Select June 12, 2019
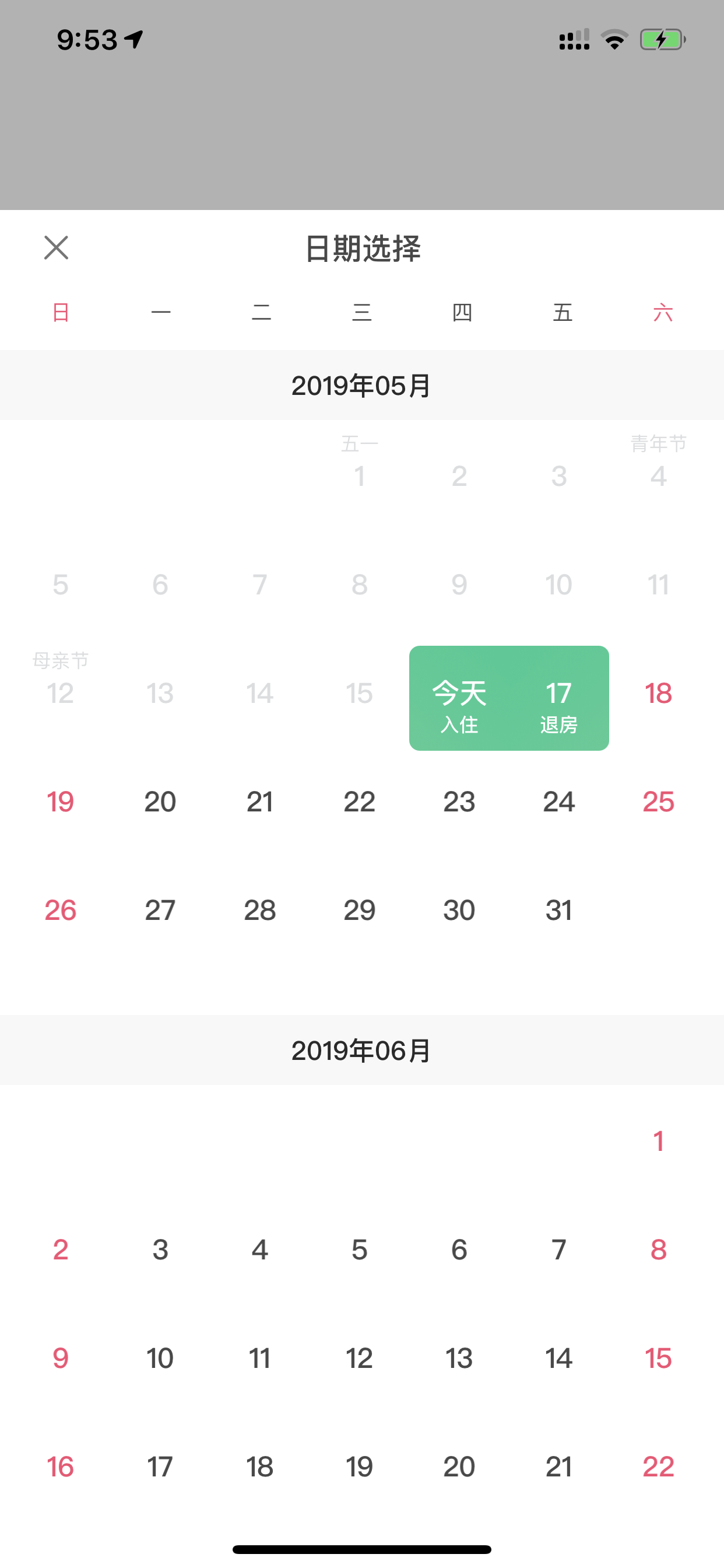Viewport: 724px width, 1568px height. [x=360, y=1358]
